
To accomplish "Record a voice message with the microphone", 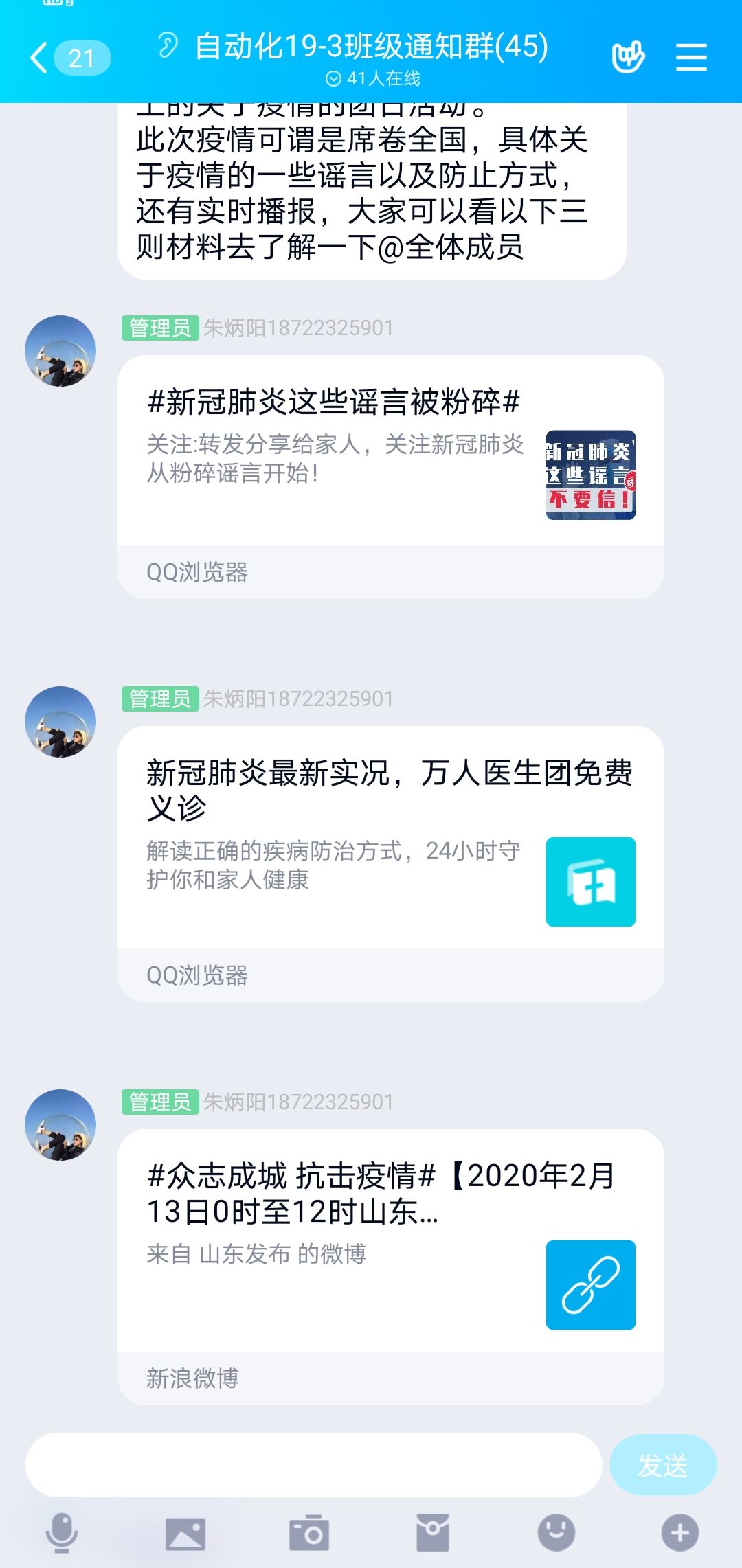I will pyautogui.click(x=62, y=1533).
